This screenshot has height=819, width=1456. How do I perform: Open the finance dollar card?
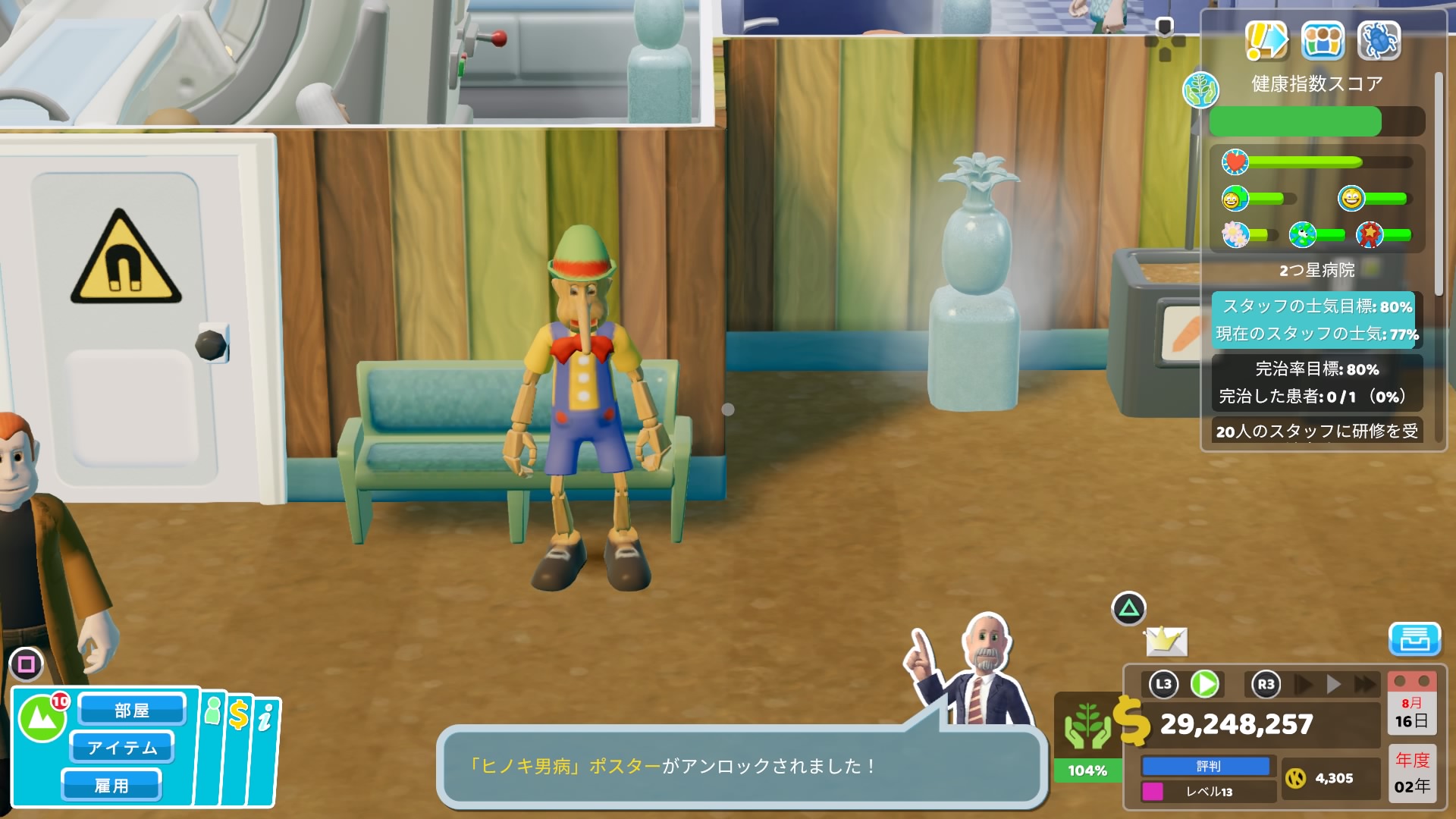click(238, 714)
